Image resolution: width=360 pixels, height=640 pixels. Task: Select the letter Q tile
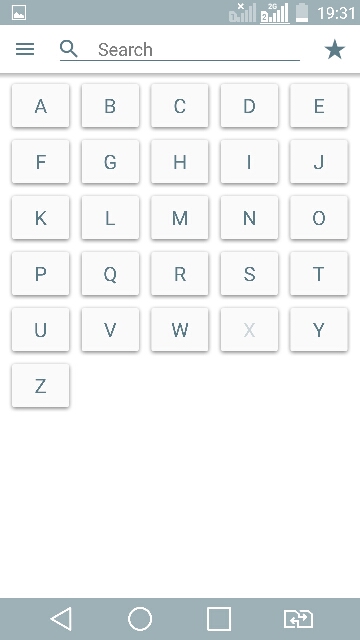pyautogui.click(x=110, y=273)
